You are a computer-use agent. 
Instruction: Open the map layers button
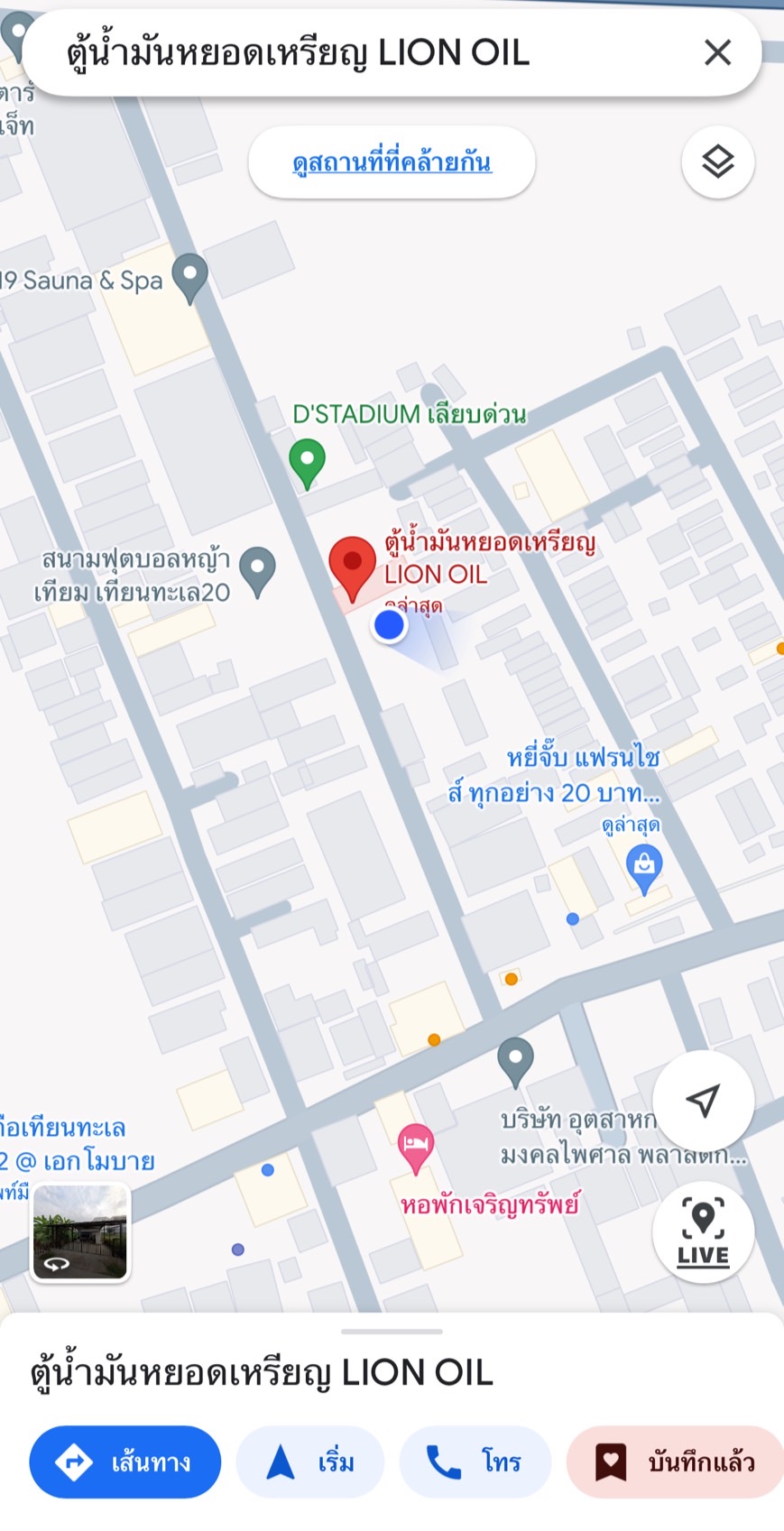pos(718,162)
